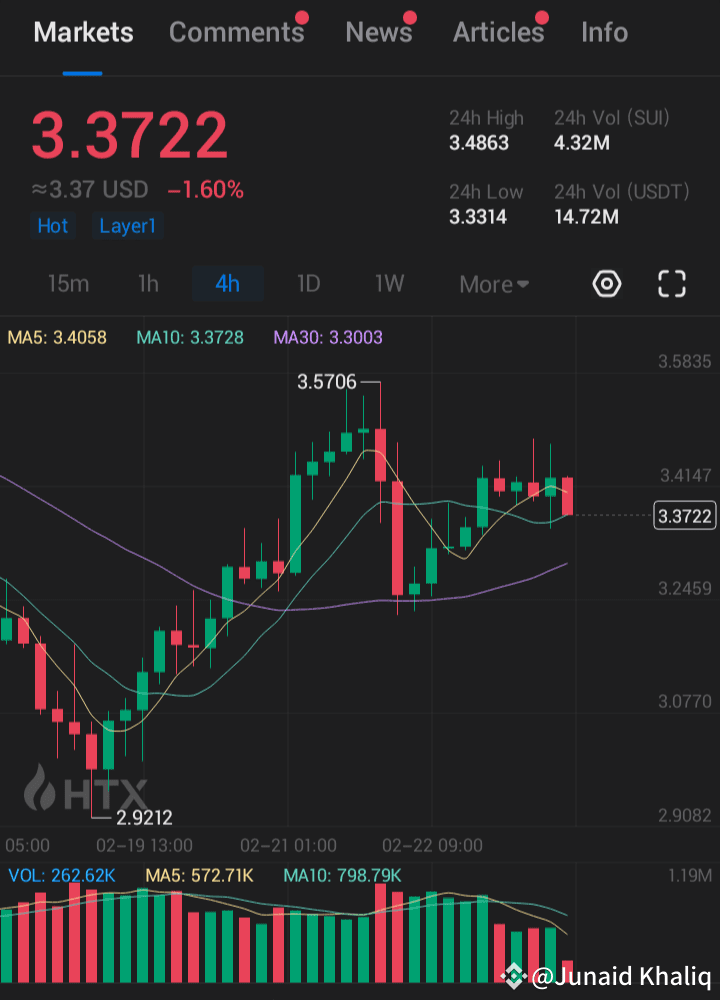
Task: Switch to the News tab
Action: [379, 32]
